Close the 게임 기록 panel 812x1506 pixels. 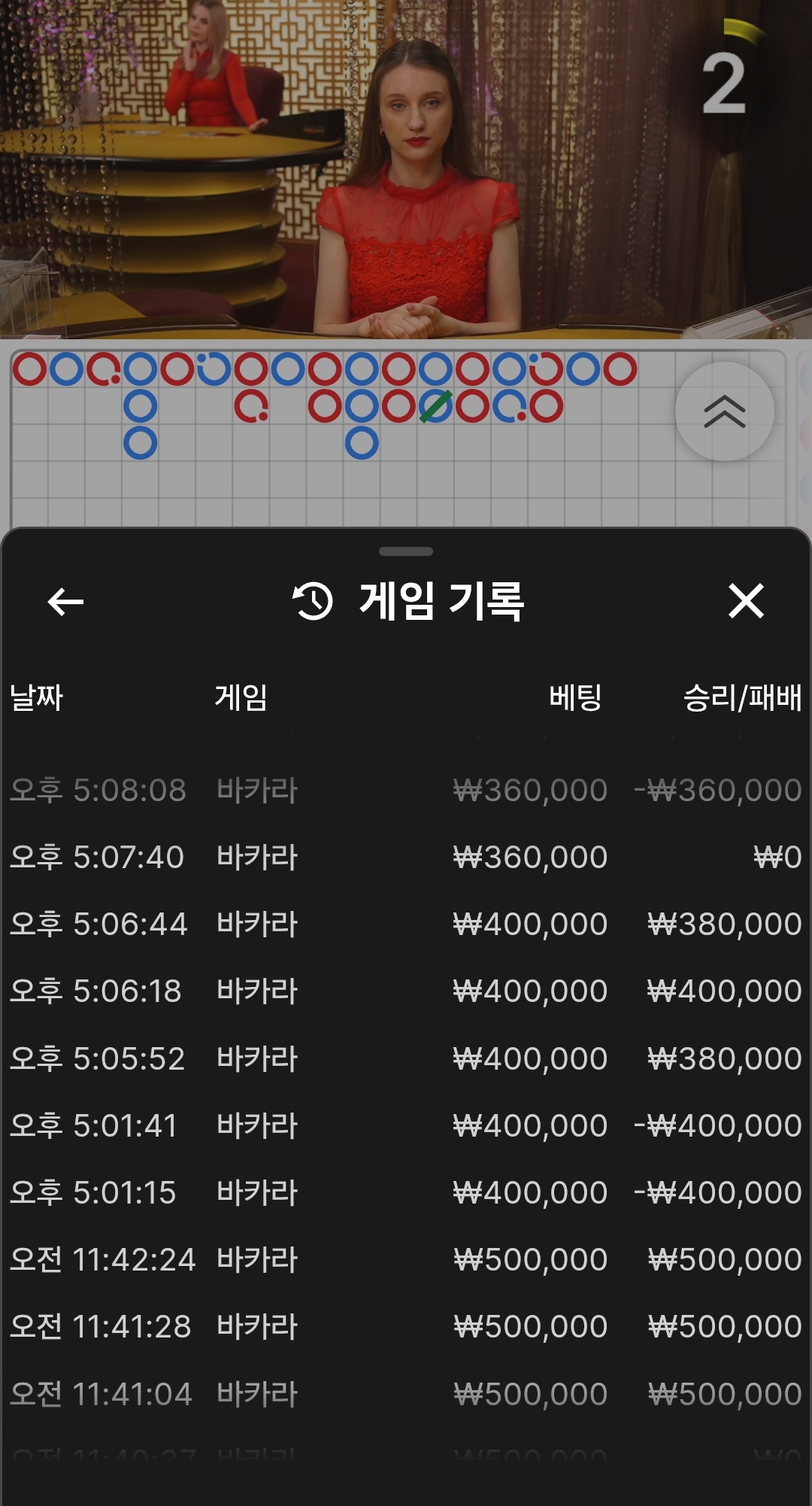pos(746,601)
